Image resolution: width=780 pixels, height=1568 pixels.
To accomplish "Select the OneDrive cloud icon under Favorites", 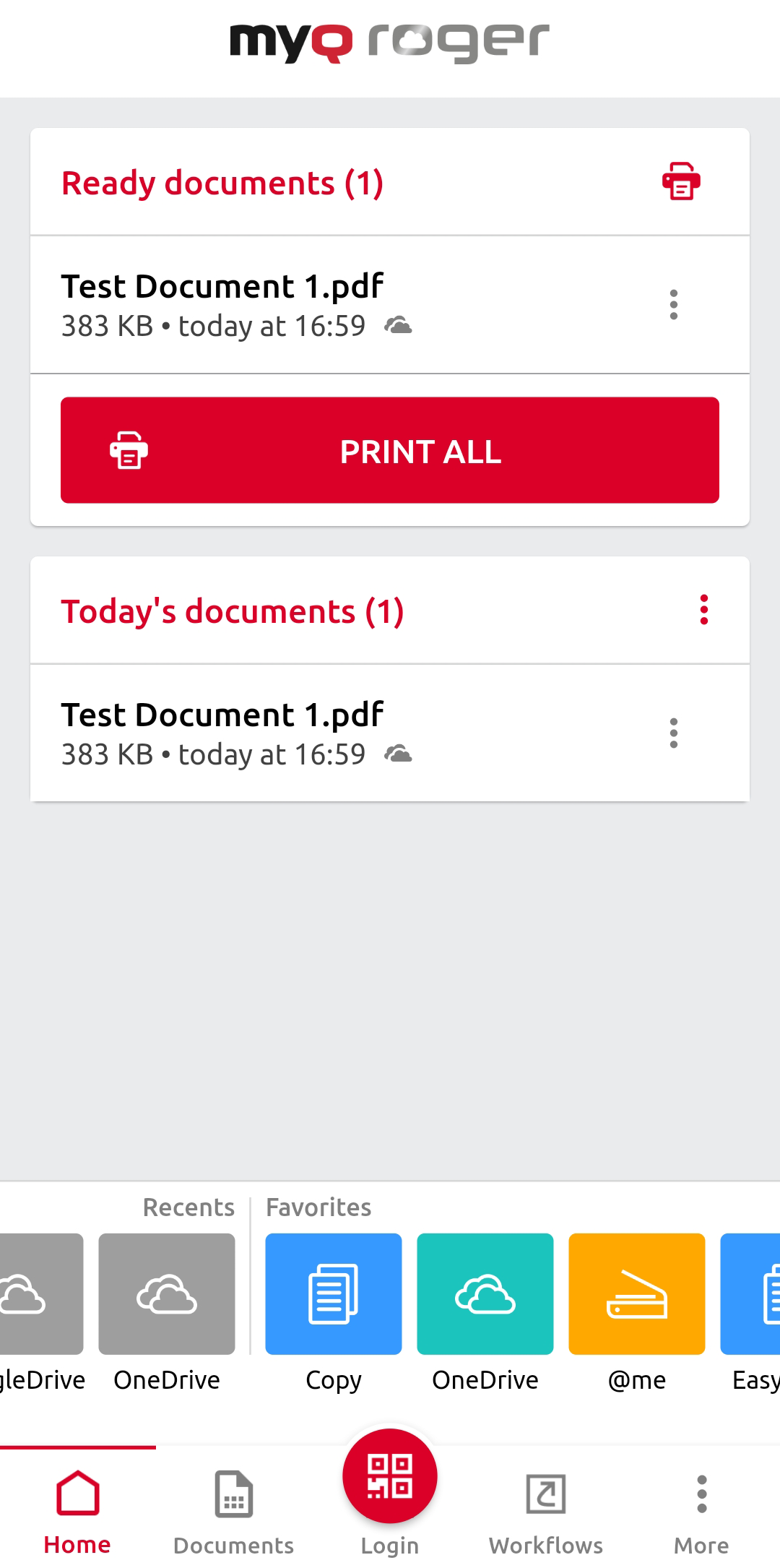I will [485, 1293].
